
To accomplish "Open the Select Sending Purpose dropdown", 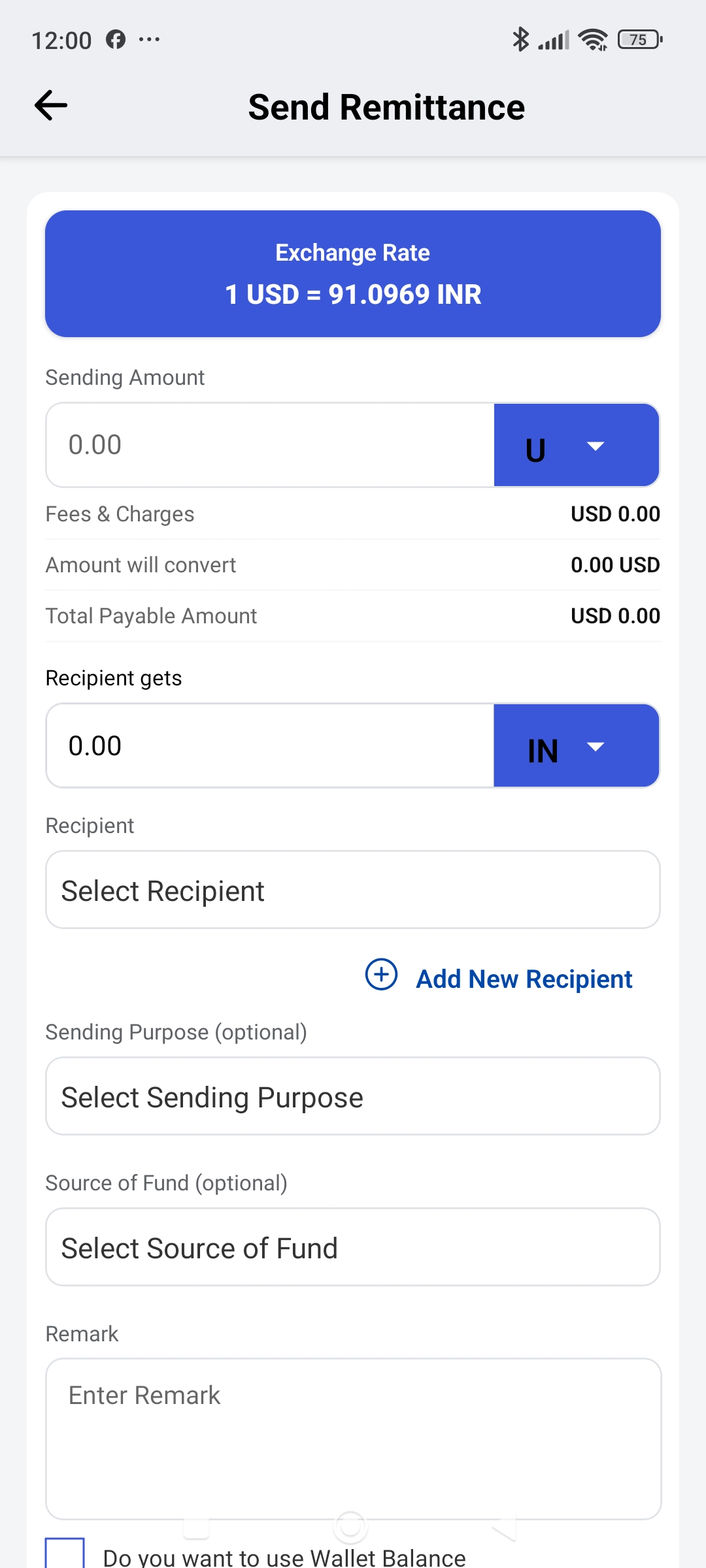I will point(353,1096).
